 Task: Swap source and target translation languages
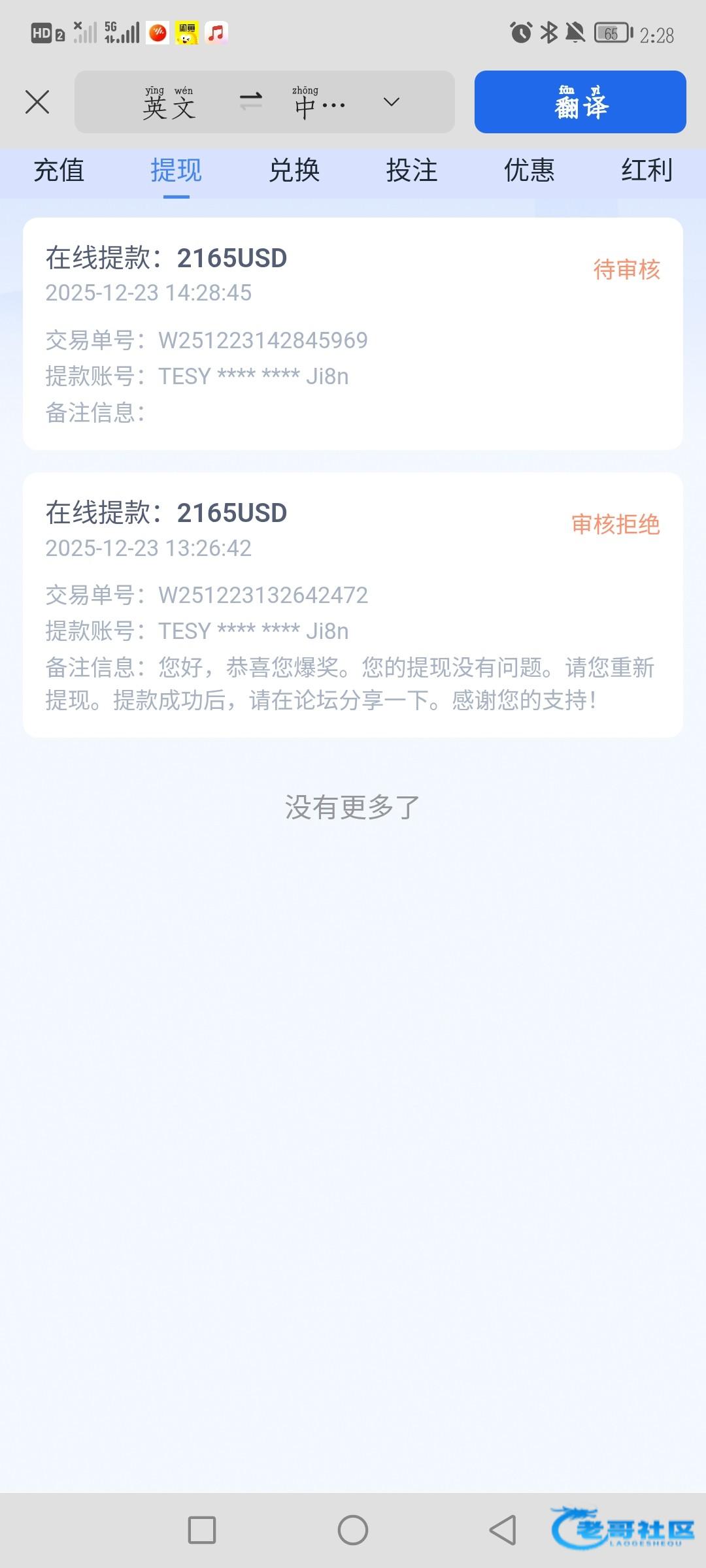250,101
